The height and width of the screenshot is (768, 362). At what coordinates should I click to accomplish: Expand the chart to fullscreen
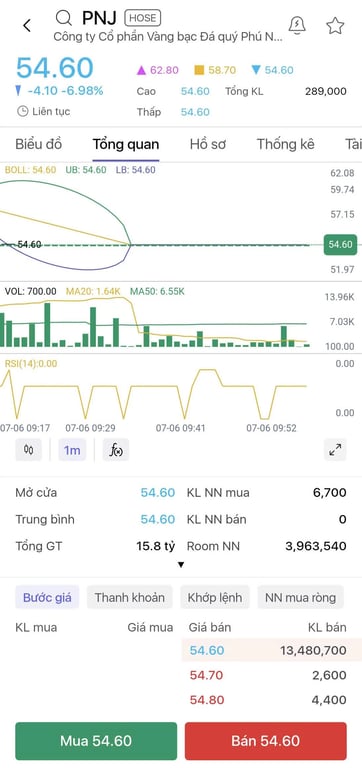click(335, 450)
